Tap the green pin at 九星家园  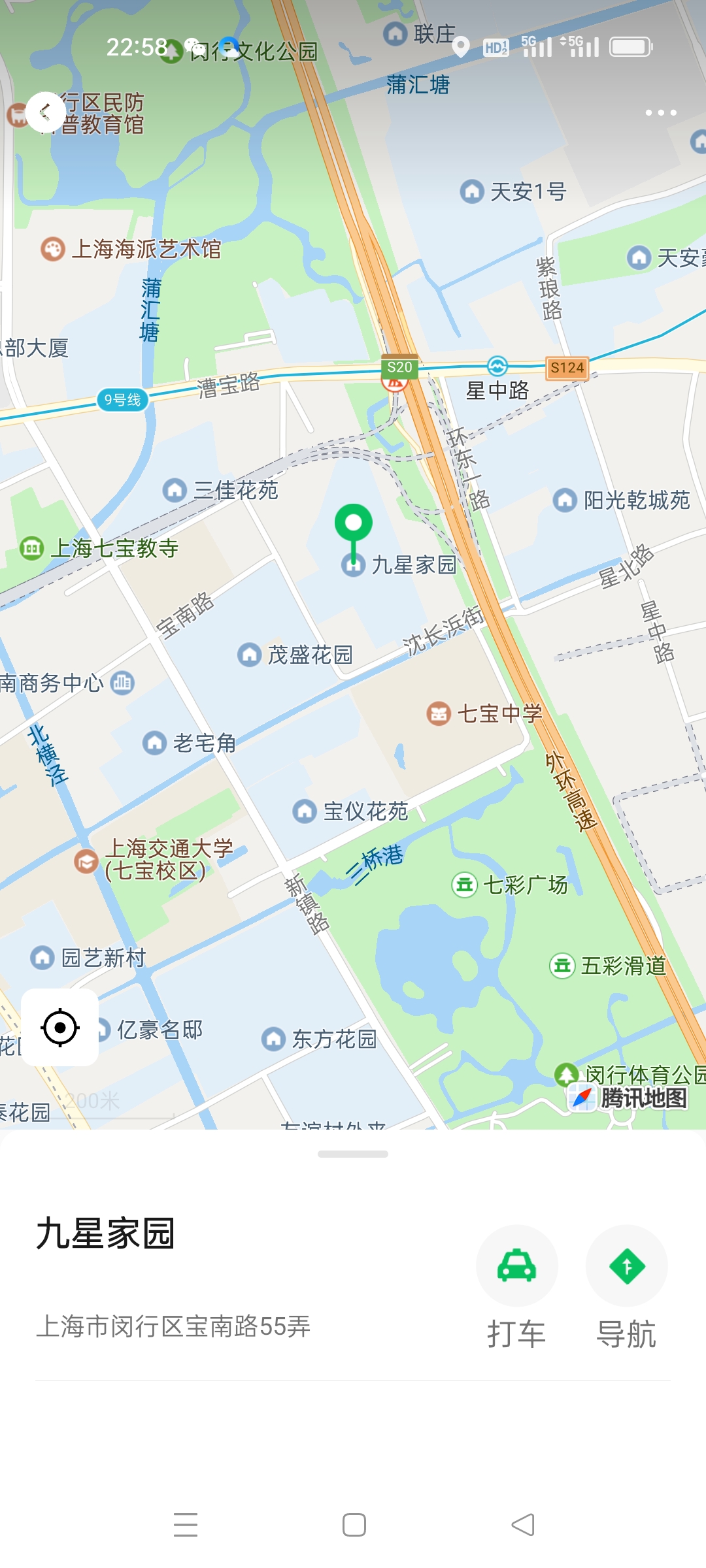(x=354, y=525)
